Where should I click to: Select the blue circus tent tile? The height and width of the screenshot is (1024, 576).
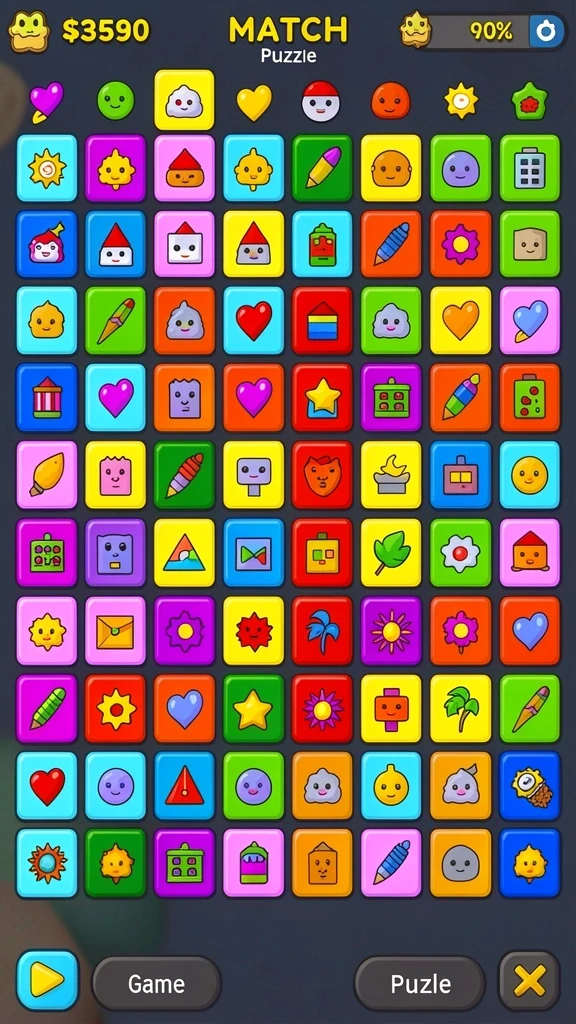click(x=47, y=397)
